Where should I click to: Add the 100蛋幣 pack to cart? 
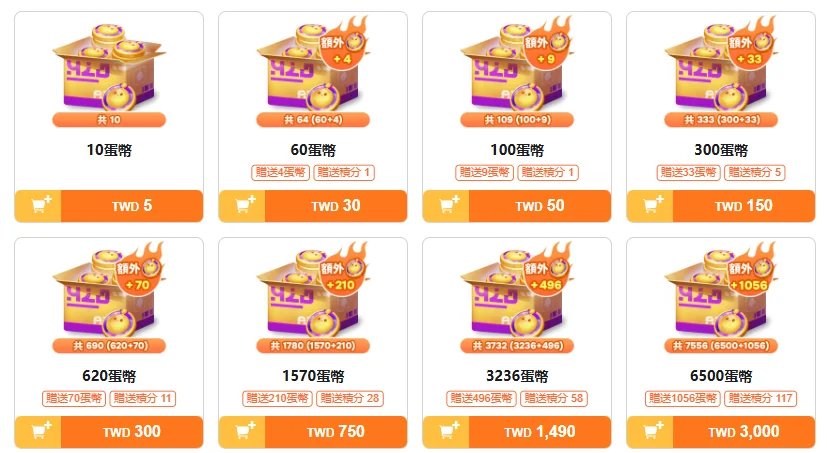coord(446,206)
